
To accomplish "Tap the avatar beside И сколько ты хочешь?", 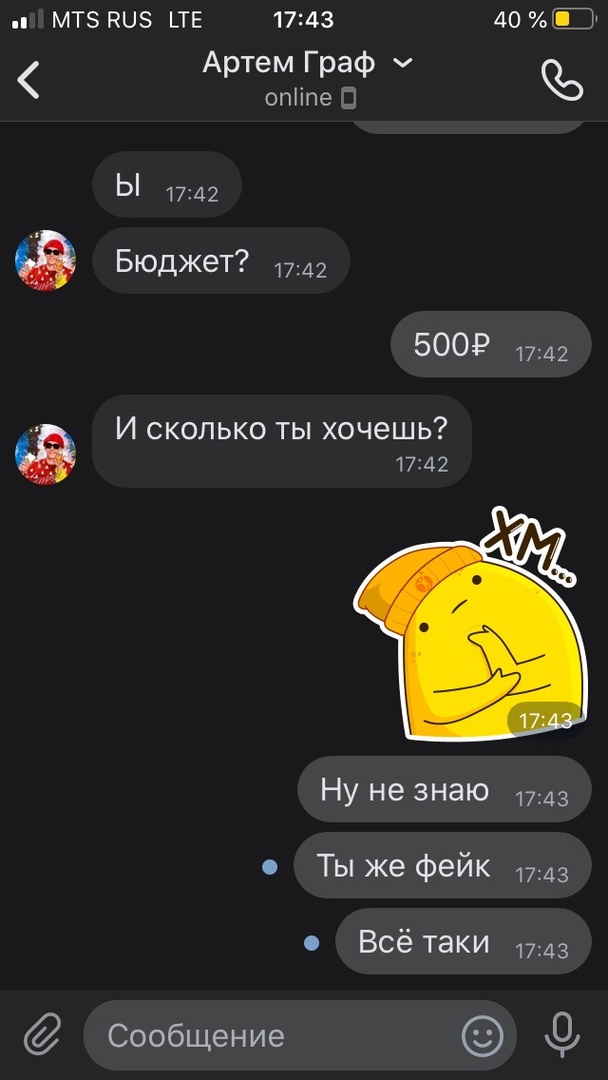I will tap(45, 453).
